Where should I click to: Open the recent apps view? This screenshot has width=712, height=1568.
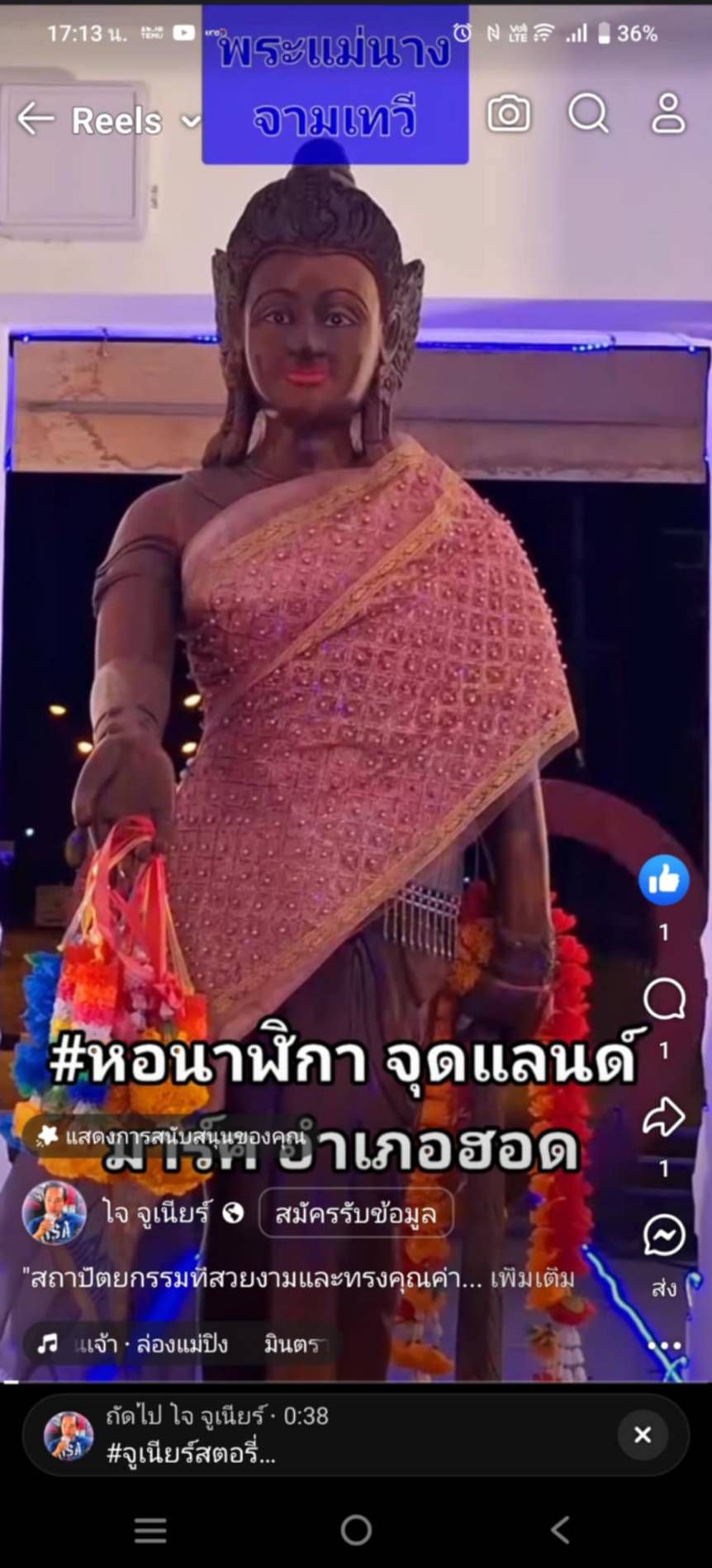150,1530
